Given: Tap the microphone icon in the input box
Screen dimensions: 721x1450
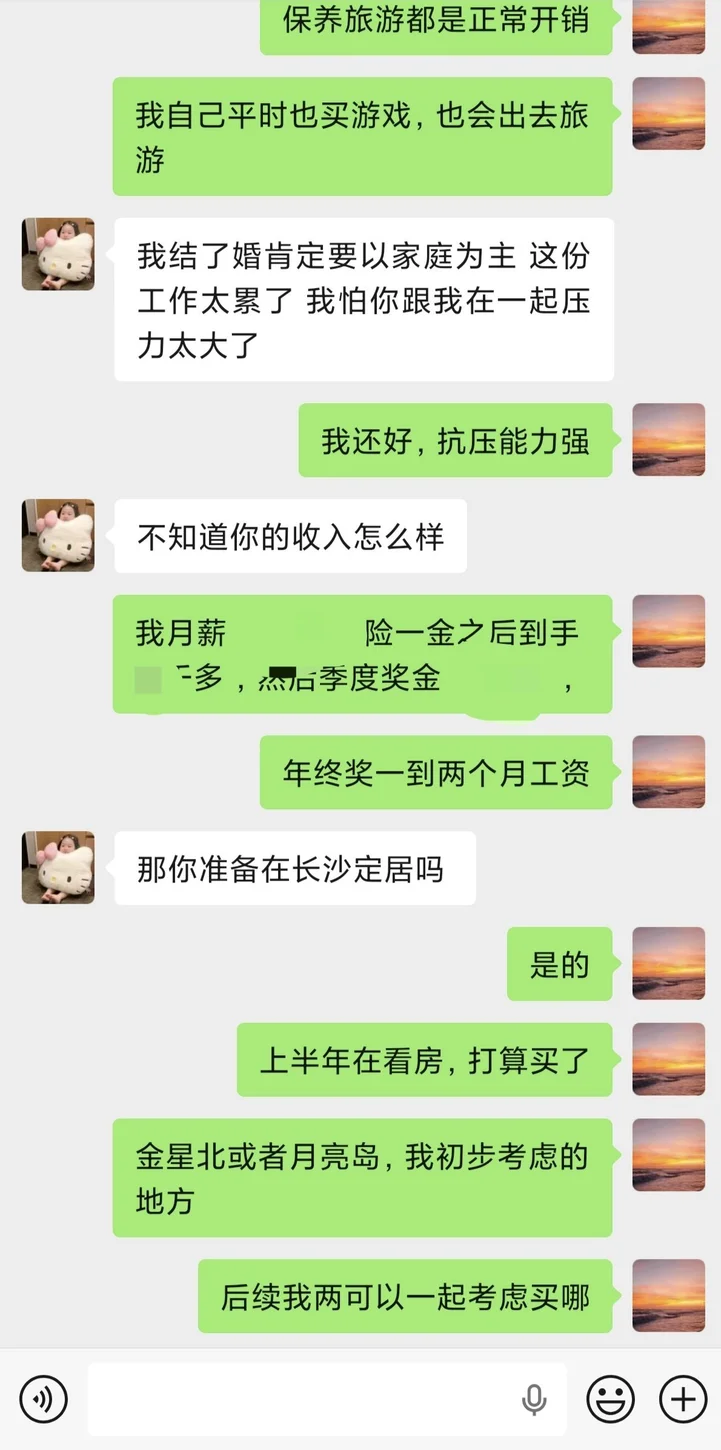Looking at the screenshot, I should (534, 1399).
